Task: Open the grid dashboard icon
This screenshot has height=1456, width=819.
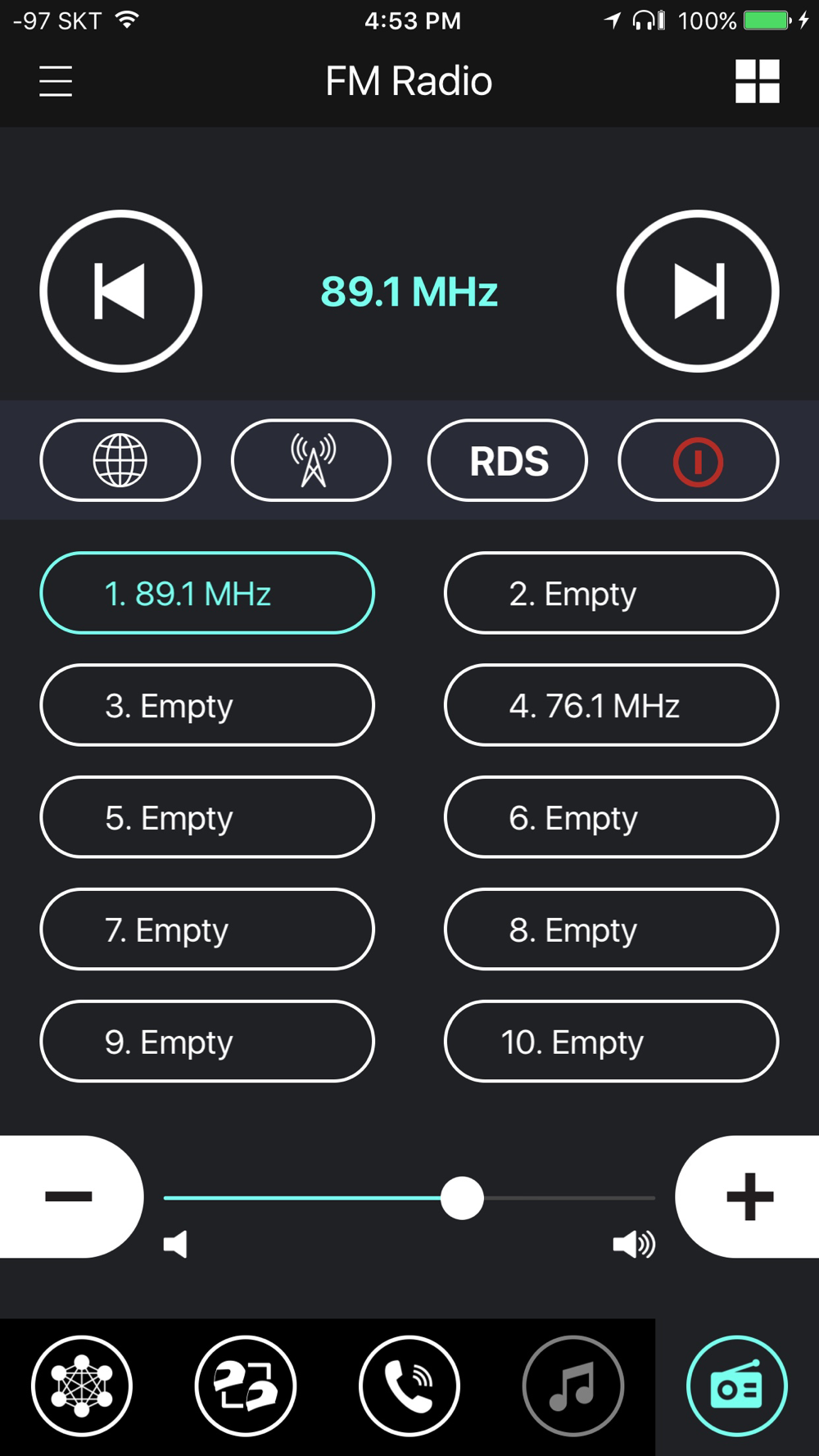Action: 757,81
